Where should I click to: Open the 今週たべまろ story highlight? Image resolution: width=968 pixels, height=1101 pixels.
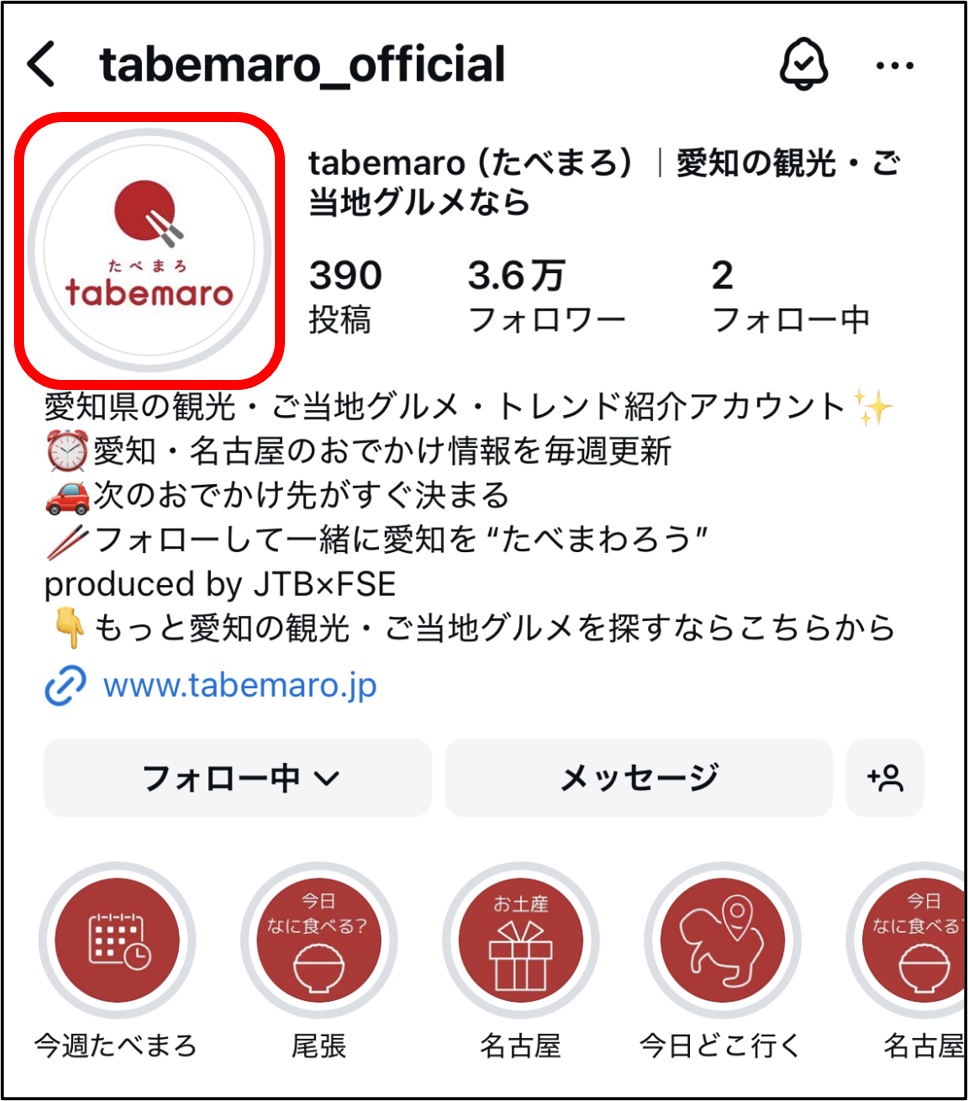point(117,941)
